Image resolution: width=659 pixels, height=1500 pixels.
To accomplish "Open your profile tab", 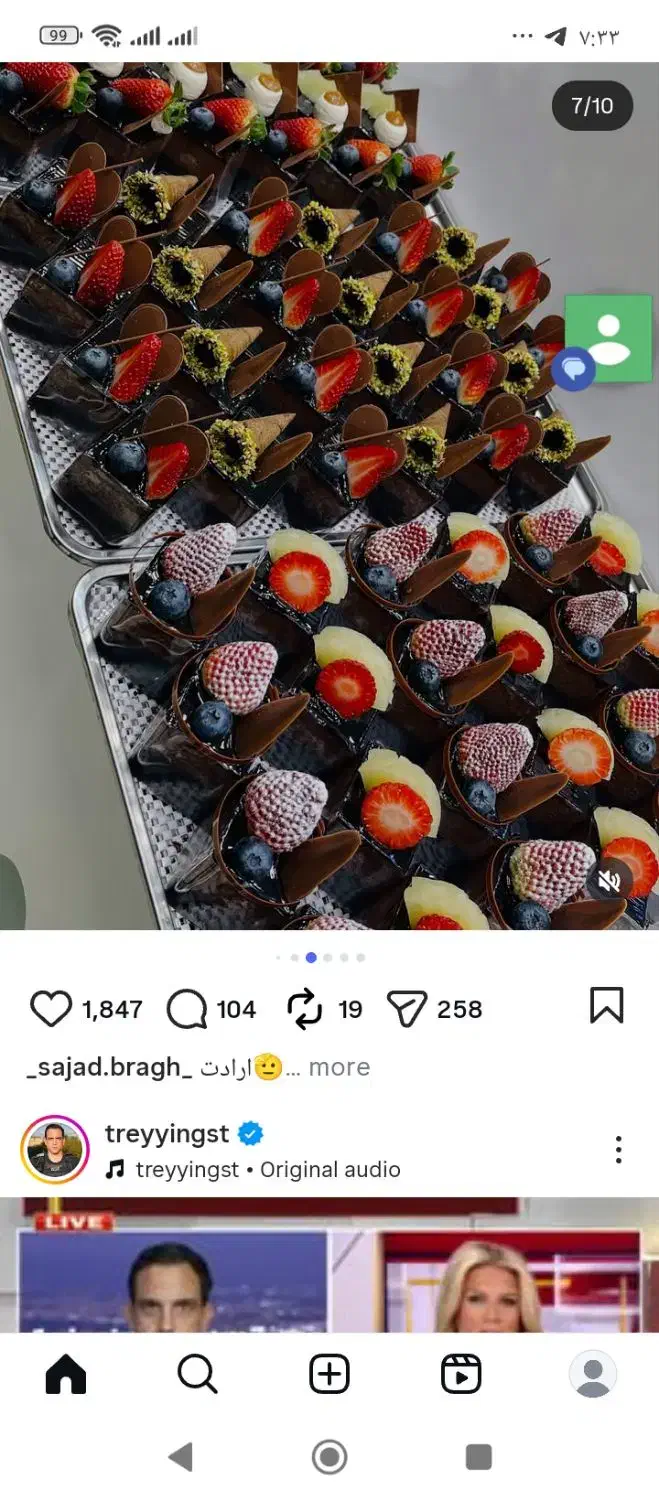I will [592, 1374].
